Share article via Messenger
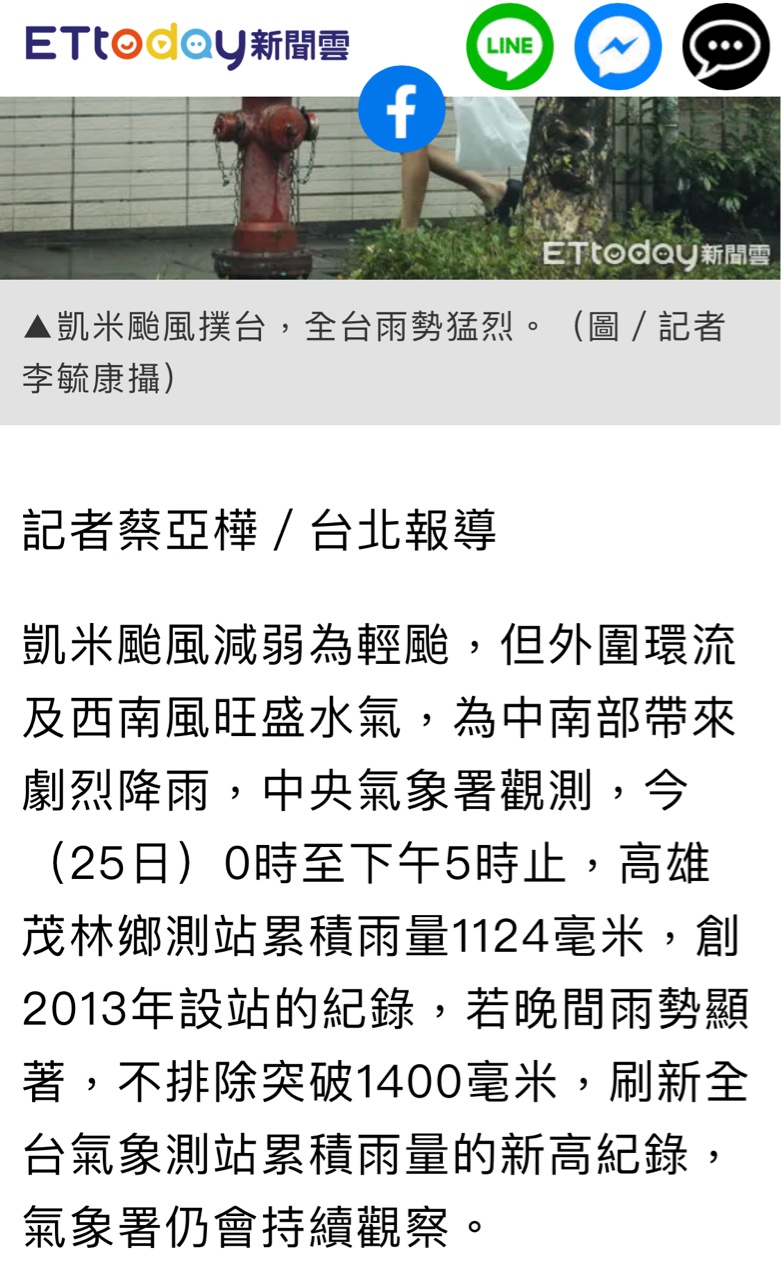The height and width of the screenshot is (1280, 781). pos(618,46)
